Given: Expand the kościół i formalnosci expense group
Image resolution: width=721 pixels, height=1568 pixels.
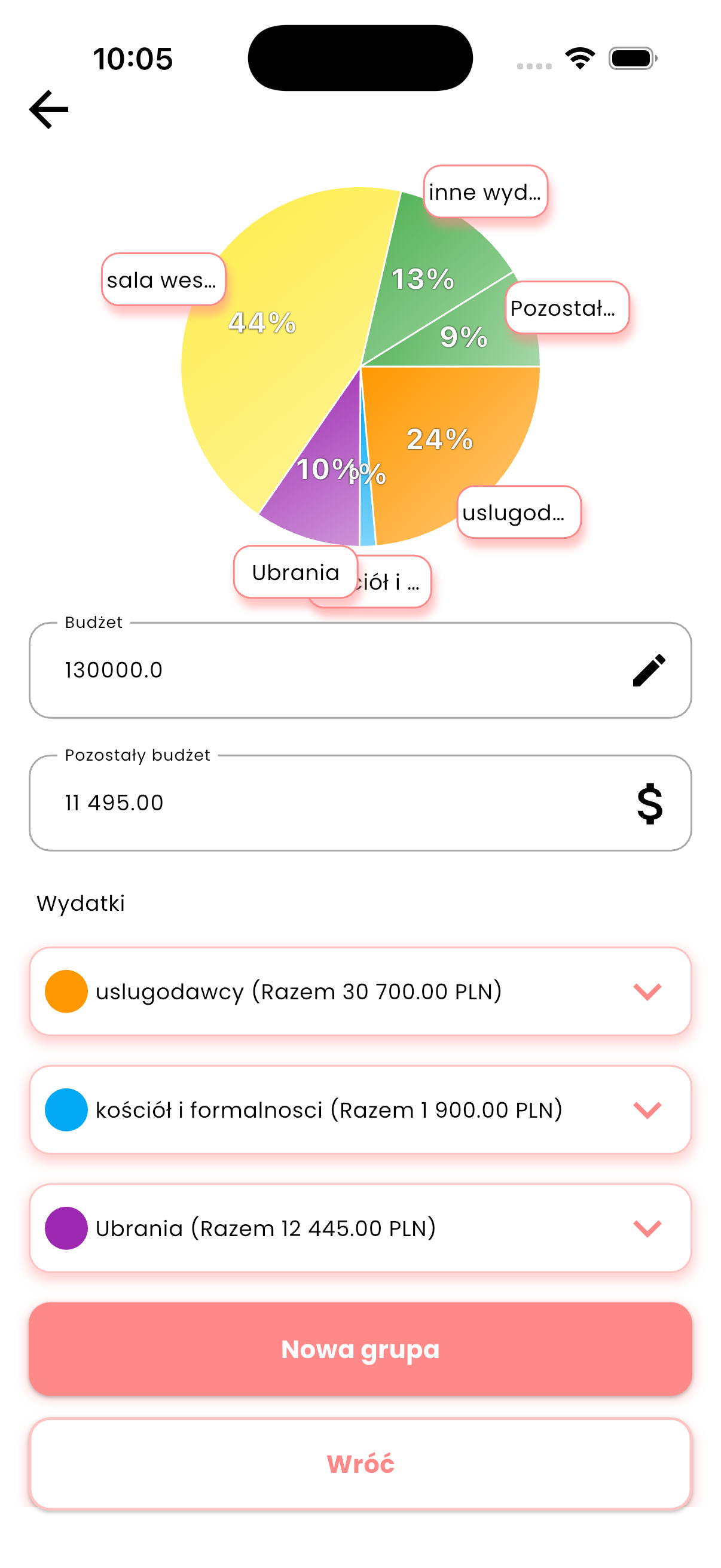Looking at the screenshot, I should pos(647,1109).
